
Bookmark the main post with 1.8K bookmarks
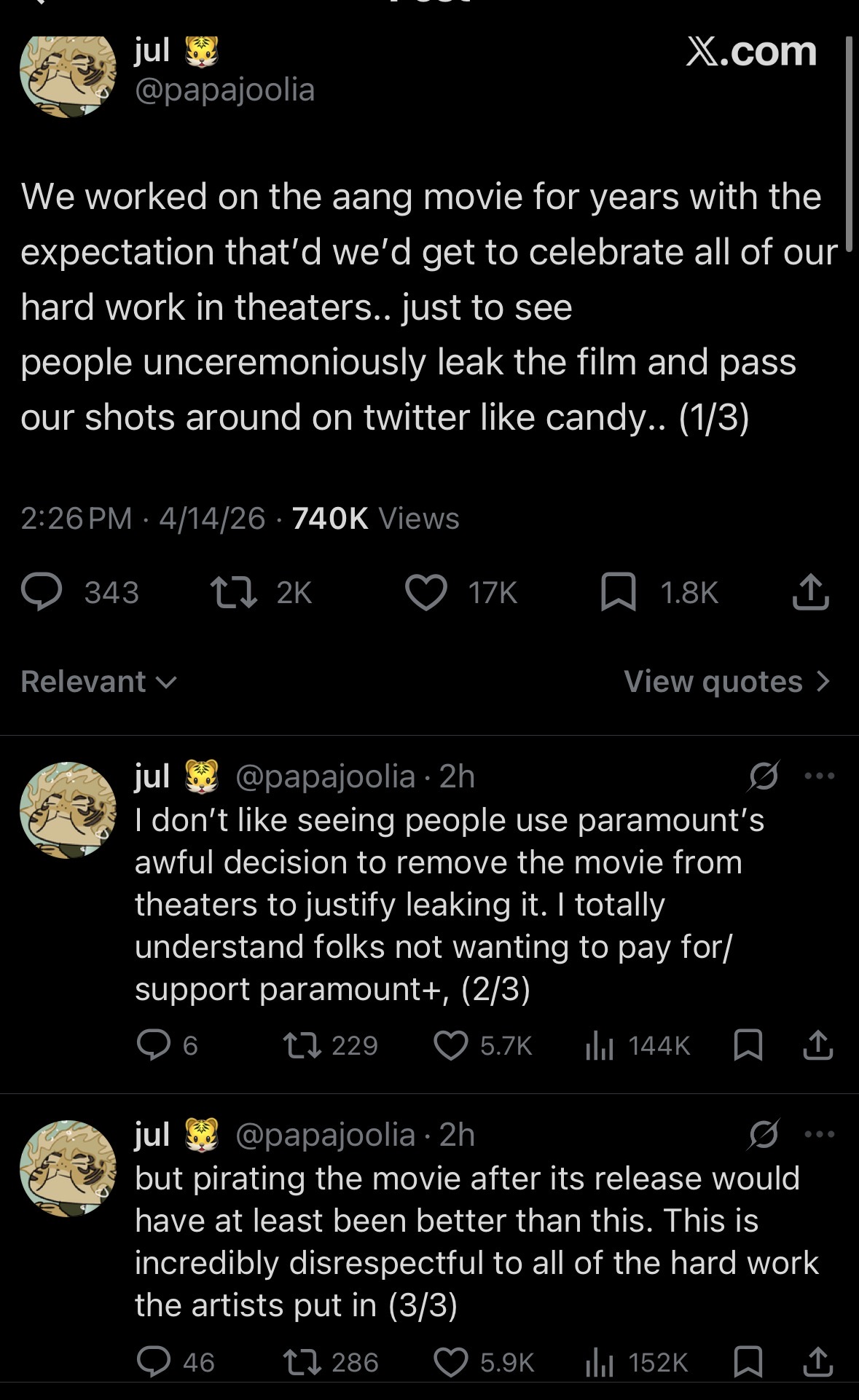(x=619, y=592)
